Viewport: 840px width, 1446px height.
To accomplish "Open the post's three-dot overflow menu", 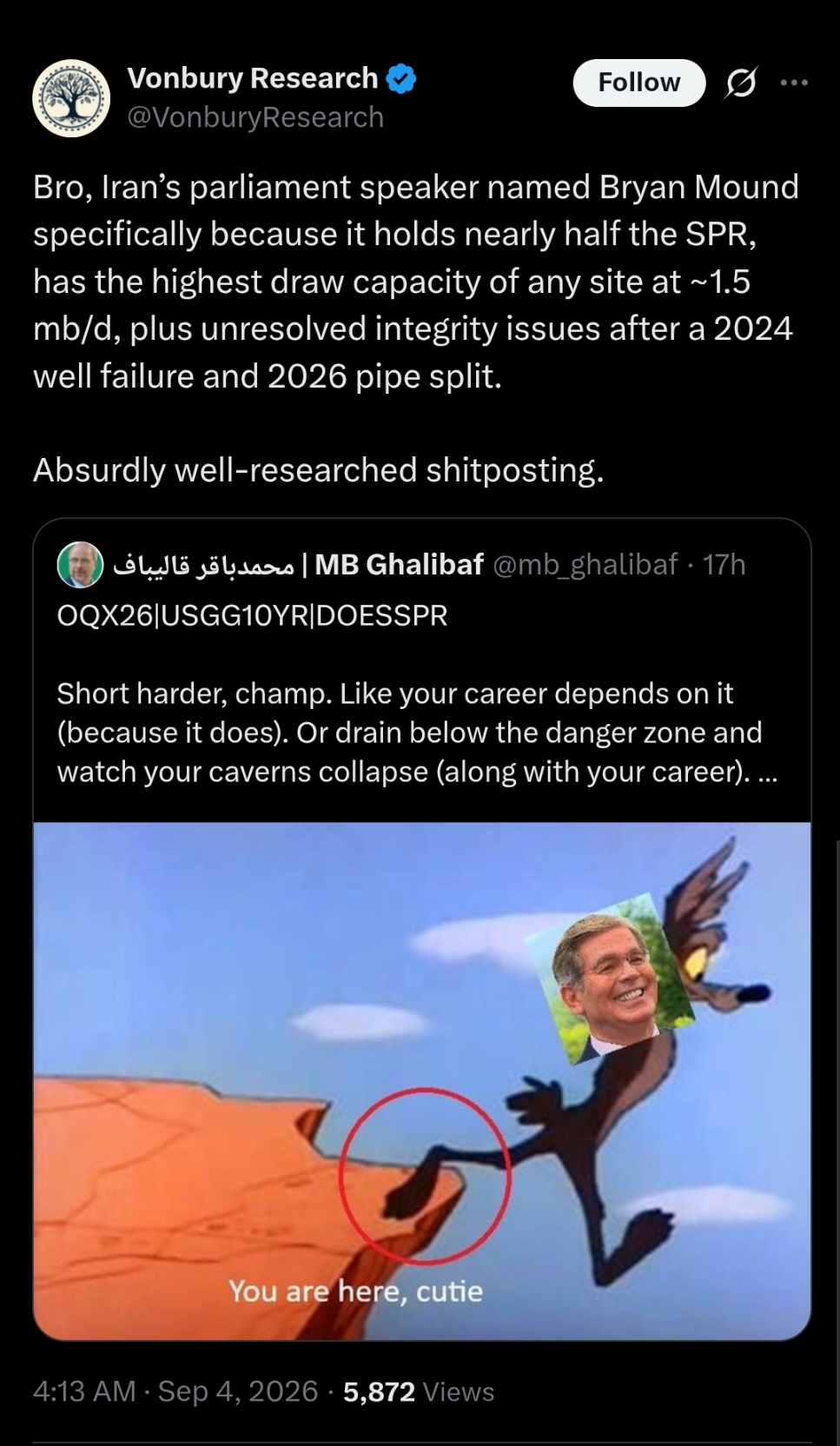I will [x=794, y=83].
